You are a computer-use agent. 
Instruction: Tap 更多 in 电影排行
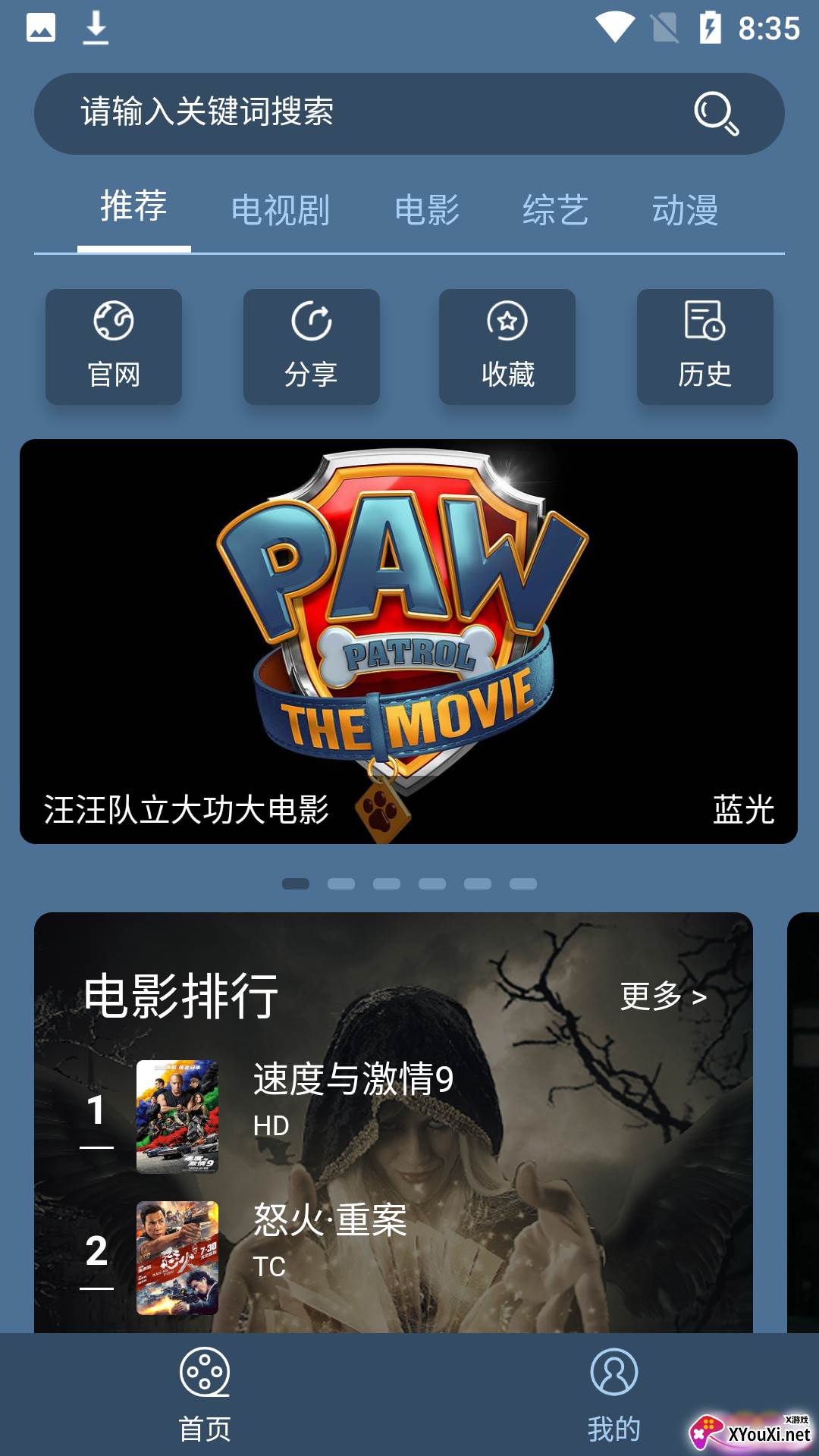[x=664, y=996]
